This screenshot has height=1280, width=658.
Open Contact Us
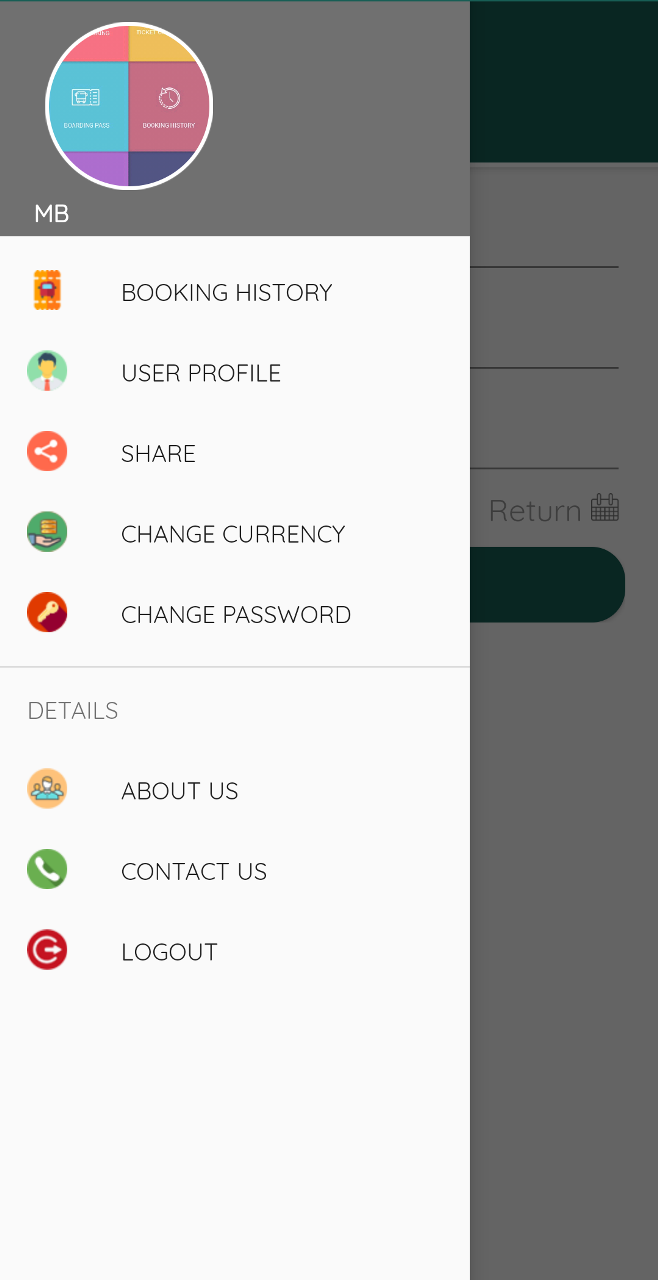click(235, 871)
